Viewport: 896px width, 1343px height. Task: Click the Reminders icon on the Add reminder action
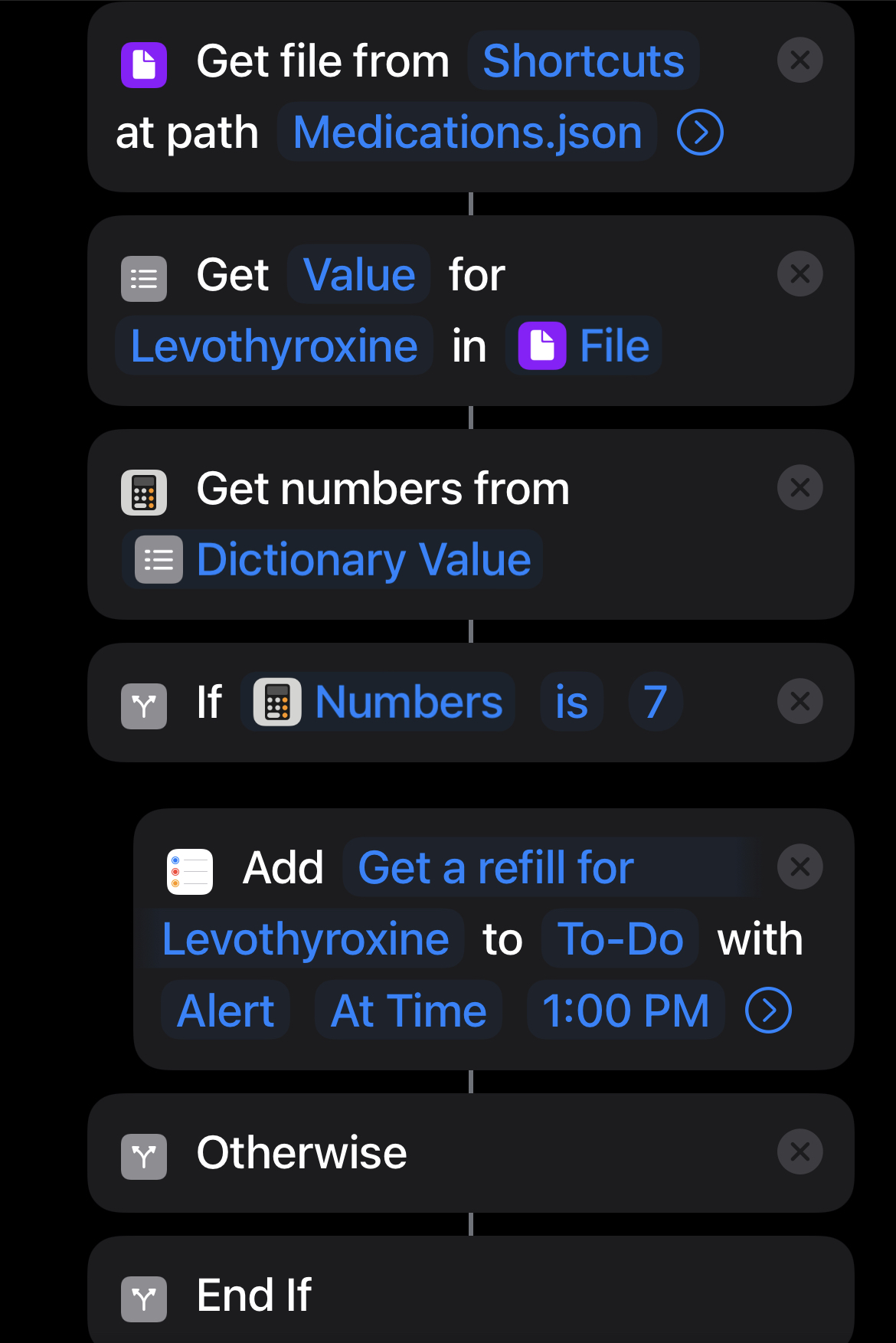188,870
